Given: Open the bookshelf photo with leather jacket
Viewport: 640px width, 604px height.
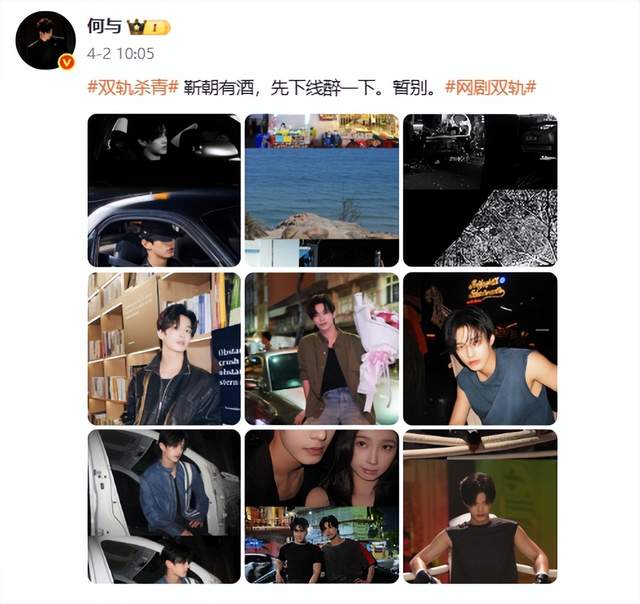Looking at the screenshot, I should (164, 348).
